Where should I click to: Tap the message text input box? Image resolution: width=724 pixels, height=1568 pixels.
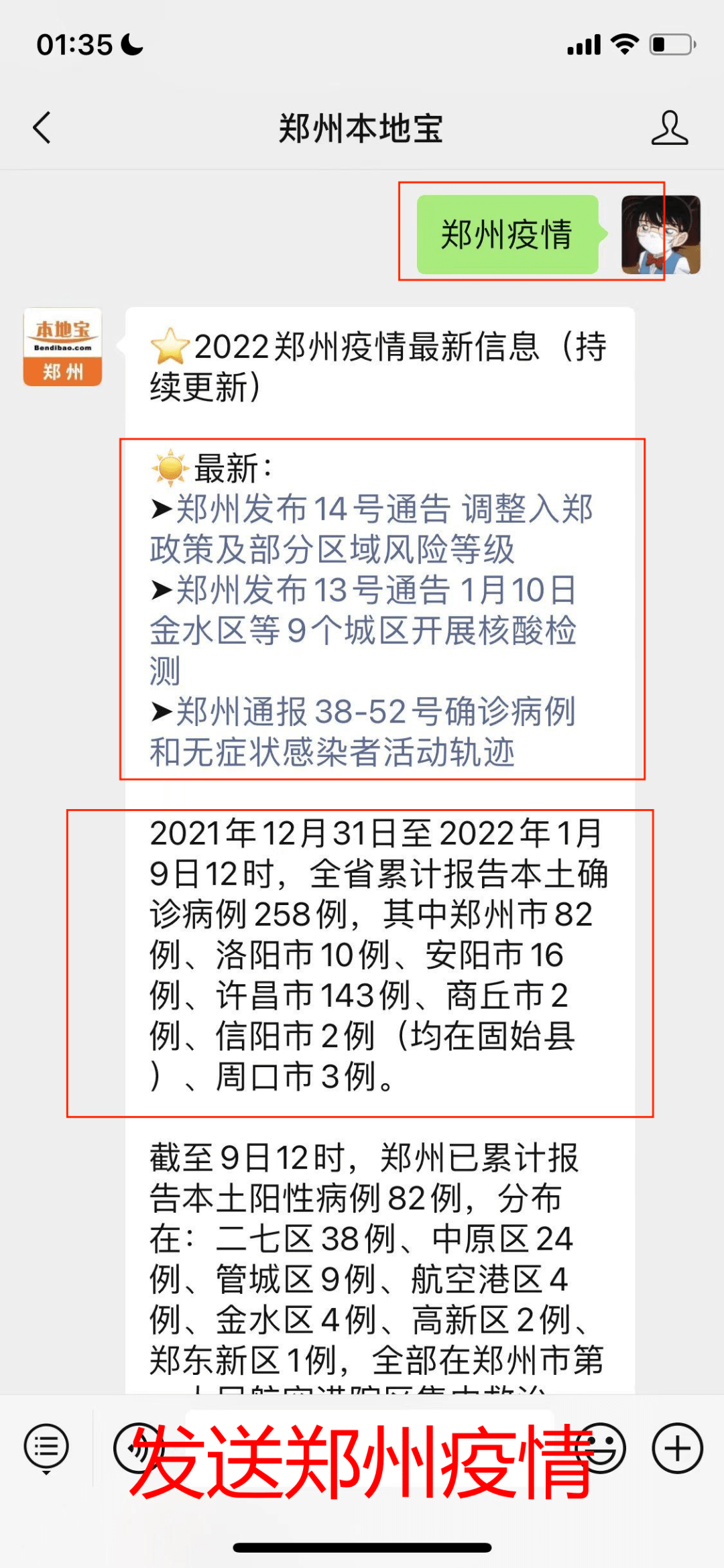coord(370,1448)
